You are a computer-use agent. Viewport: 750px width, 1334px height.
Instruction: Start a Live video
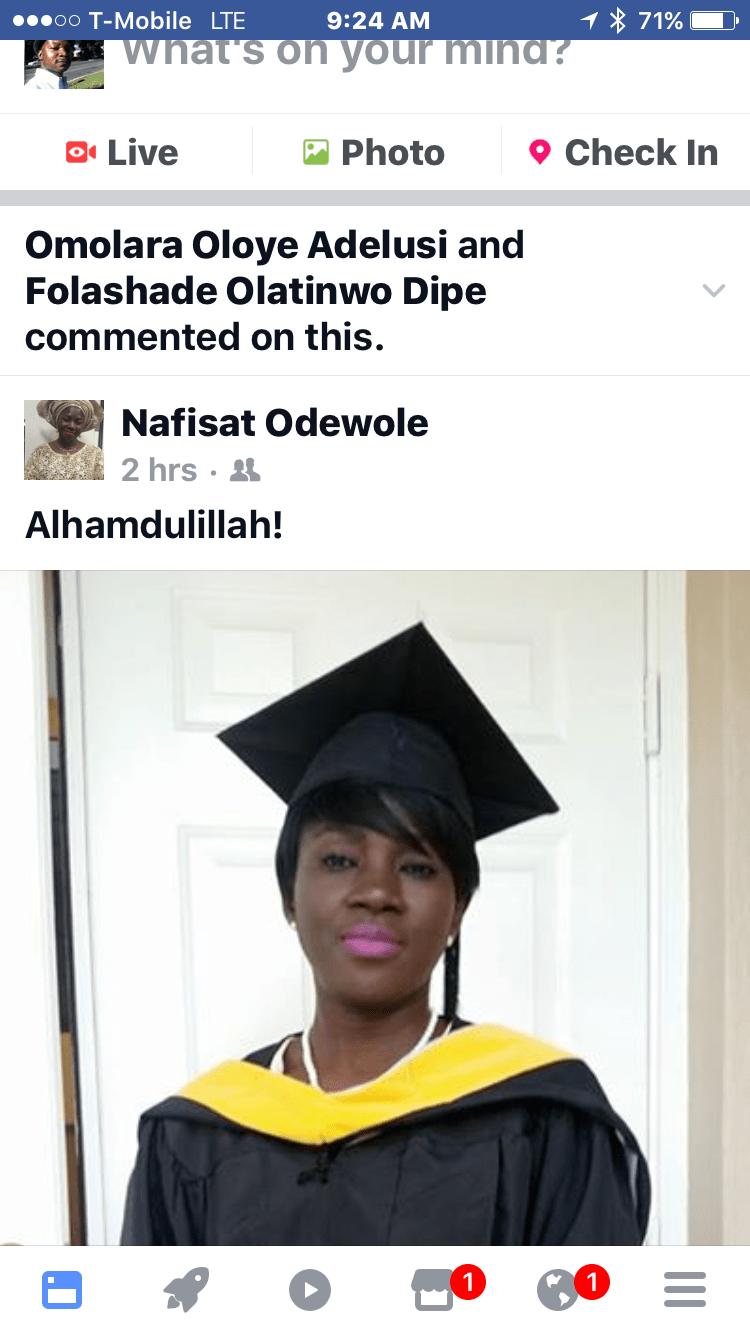[122, 153]
